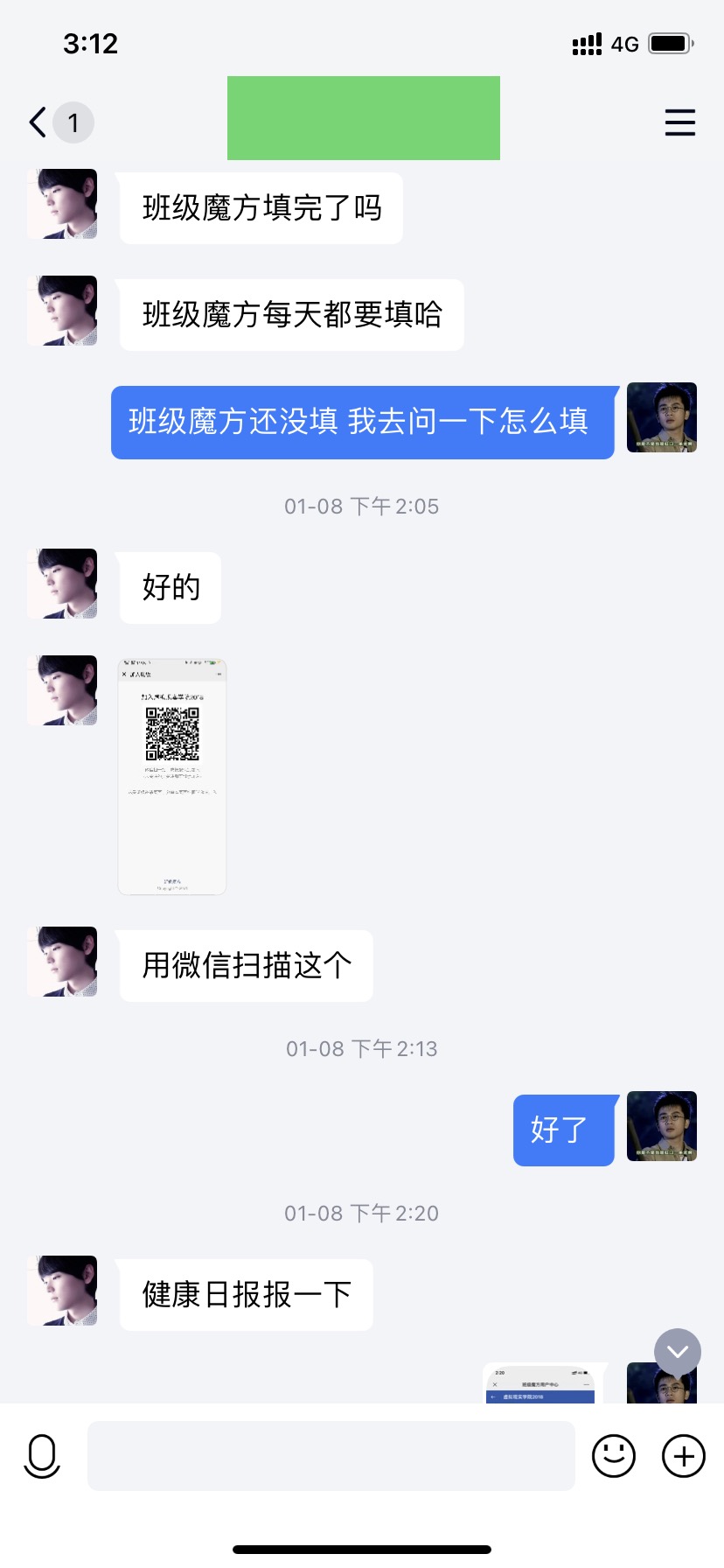The width and height of the screenshot is (724, 1568).
Task: Jump to latest messages with down arrow
Action: [x=678, y=1352]
